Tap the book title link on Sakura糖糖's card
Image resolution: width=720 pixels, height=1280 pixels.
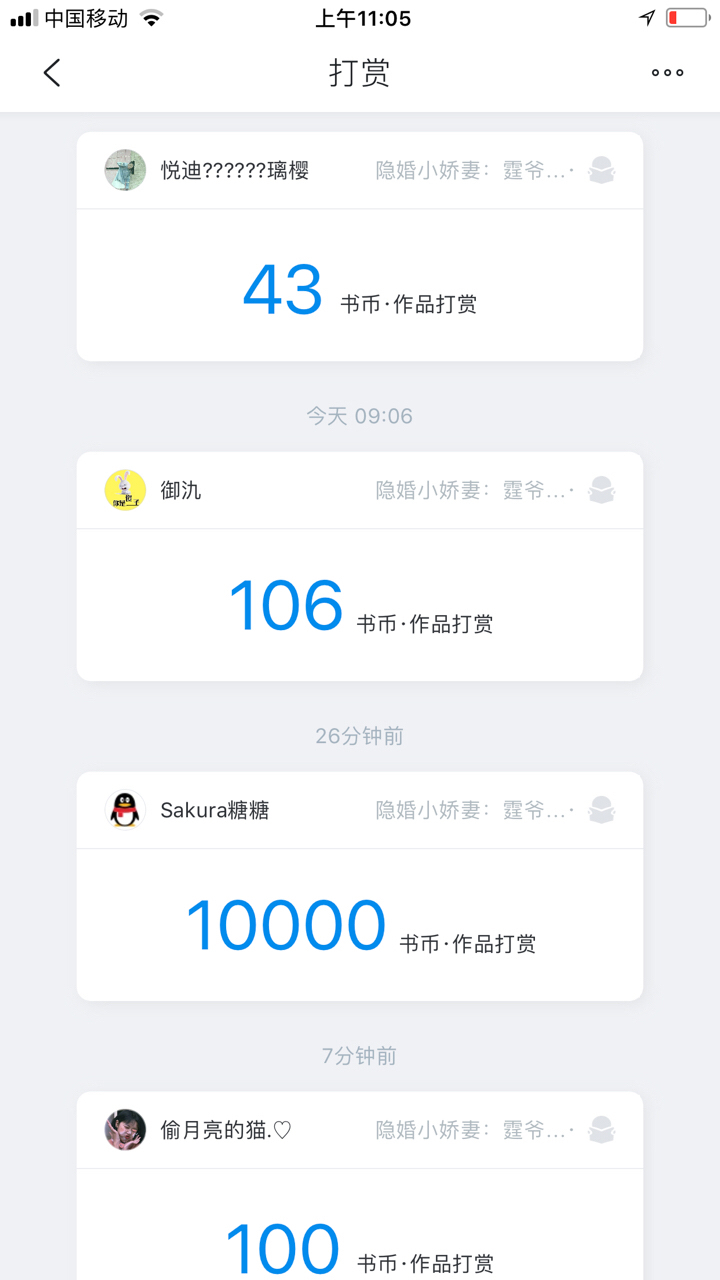(x=475, y=810)
